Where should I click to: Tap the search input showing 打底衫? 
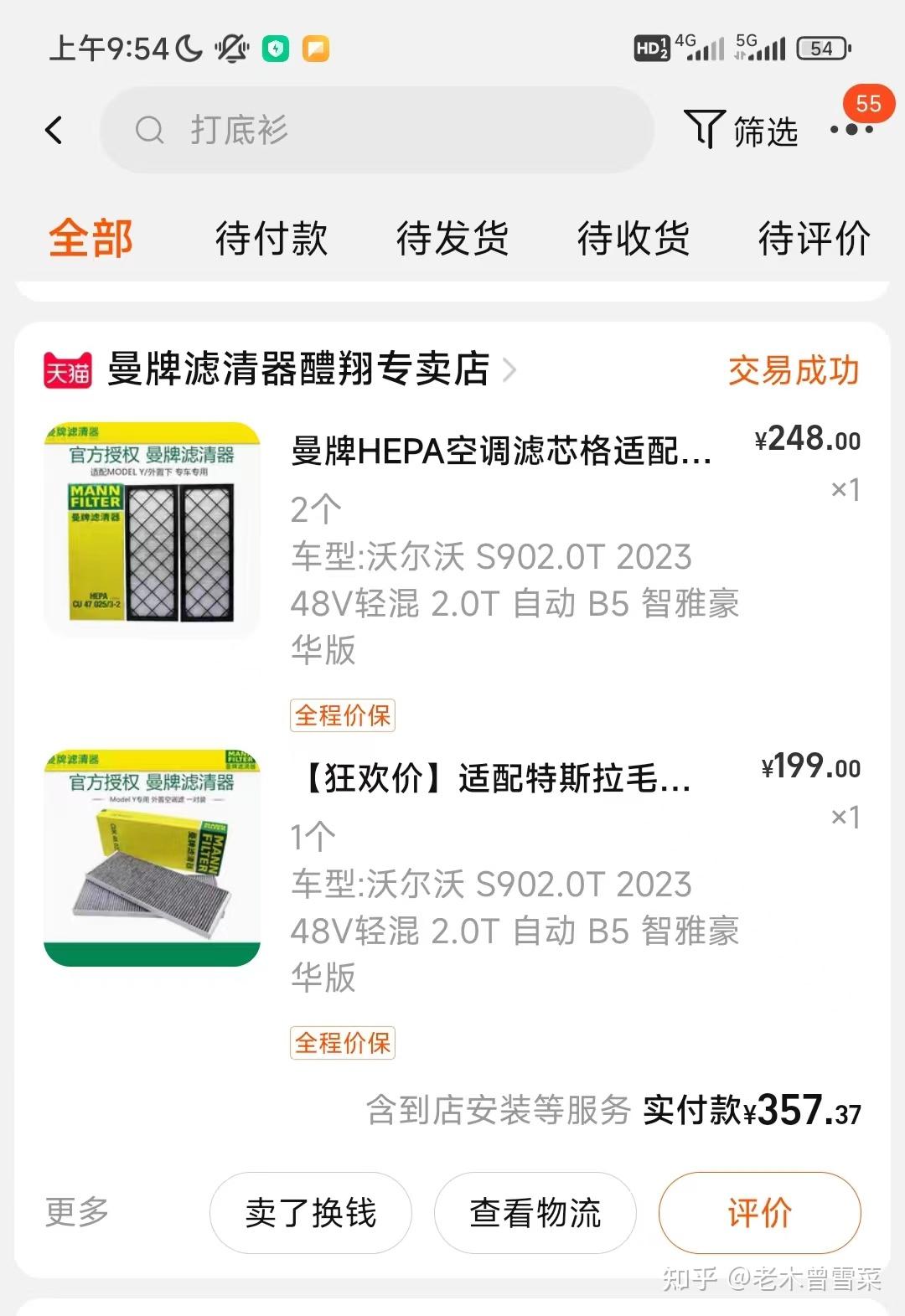click(377, 130)
